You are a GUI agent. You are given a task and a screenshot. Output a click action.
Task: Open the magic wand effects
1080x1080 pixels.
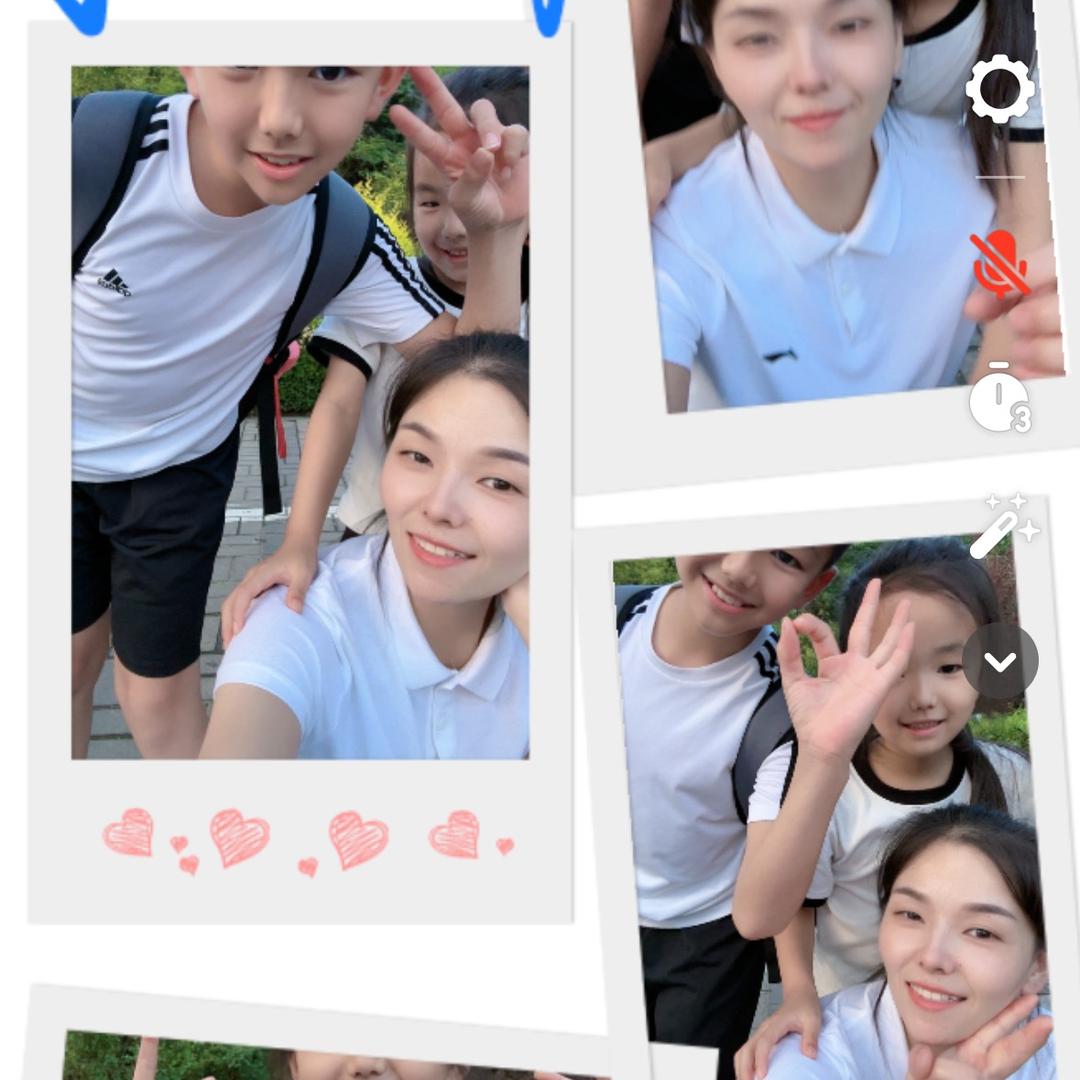click(1003, 526)
